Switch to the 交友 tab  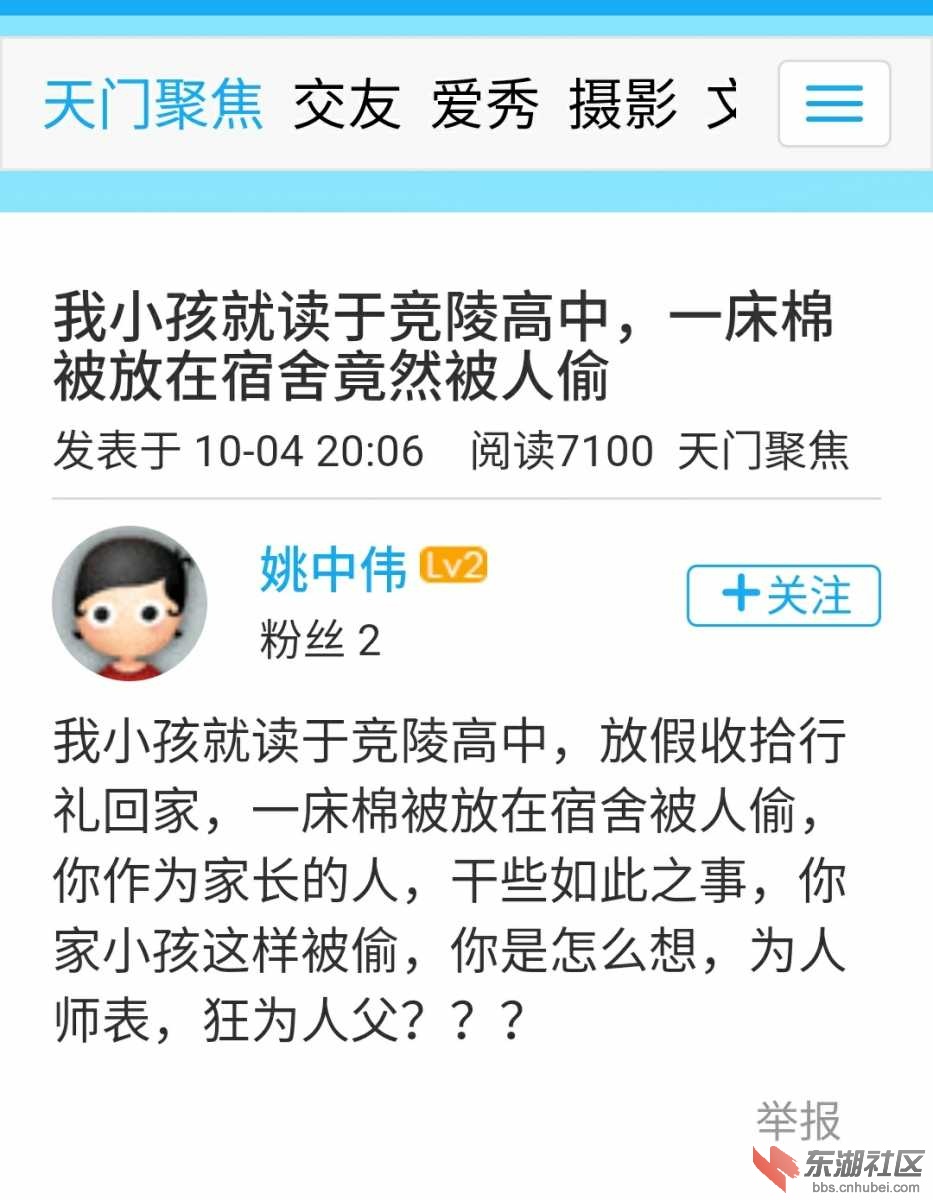[x=347, y=104]
